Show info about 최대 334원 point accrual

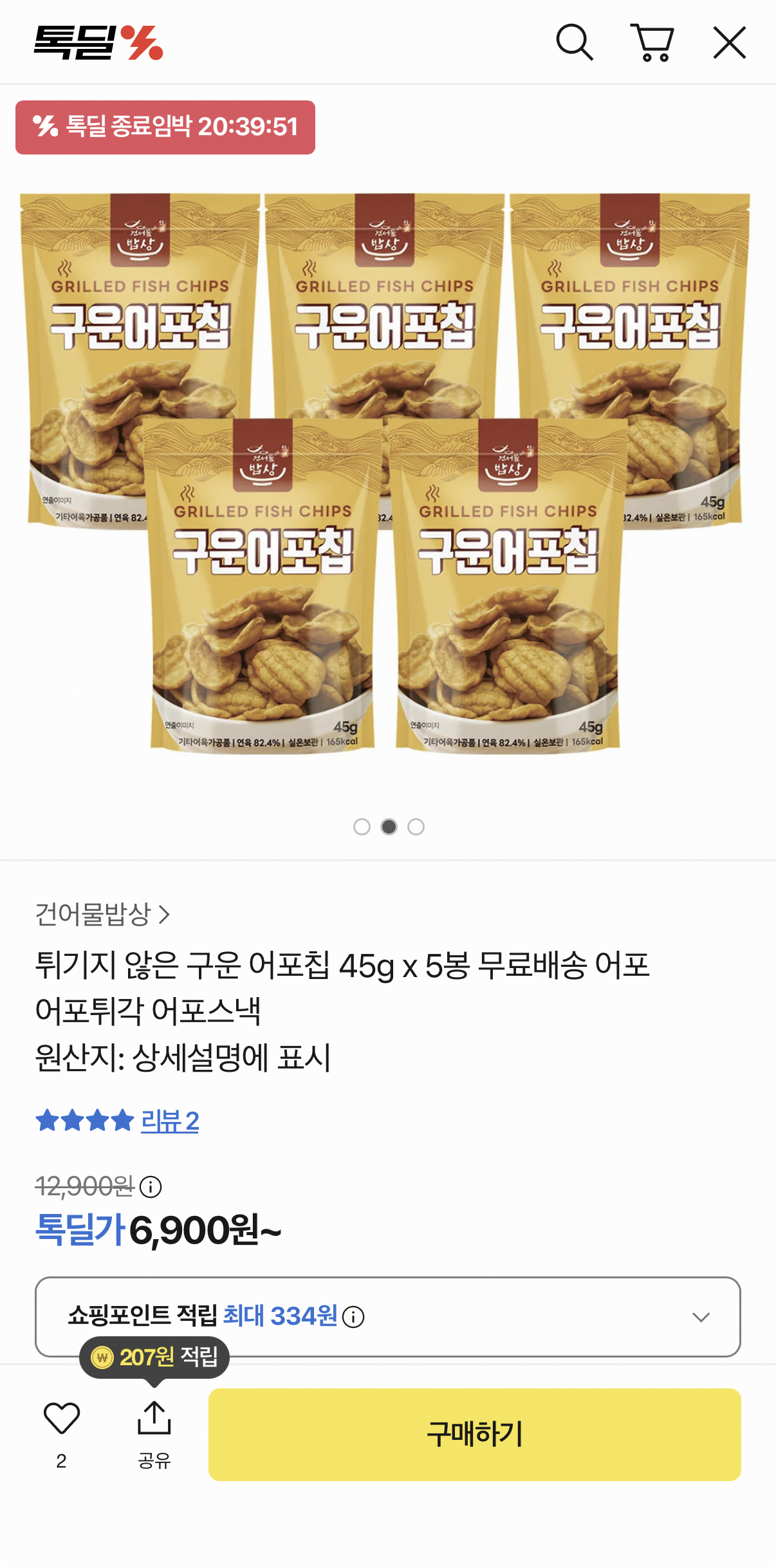353,1317
